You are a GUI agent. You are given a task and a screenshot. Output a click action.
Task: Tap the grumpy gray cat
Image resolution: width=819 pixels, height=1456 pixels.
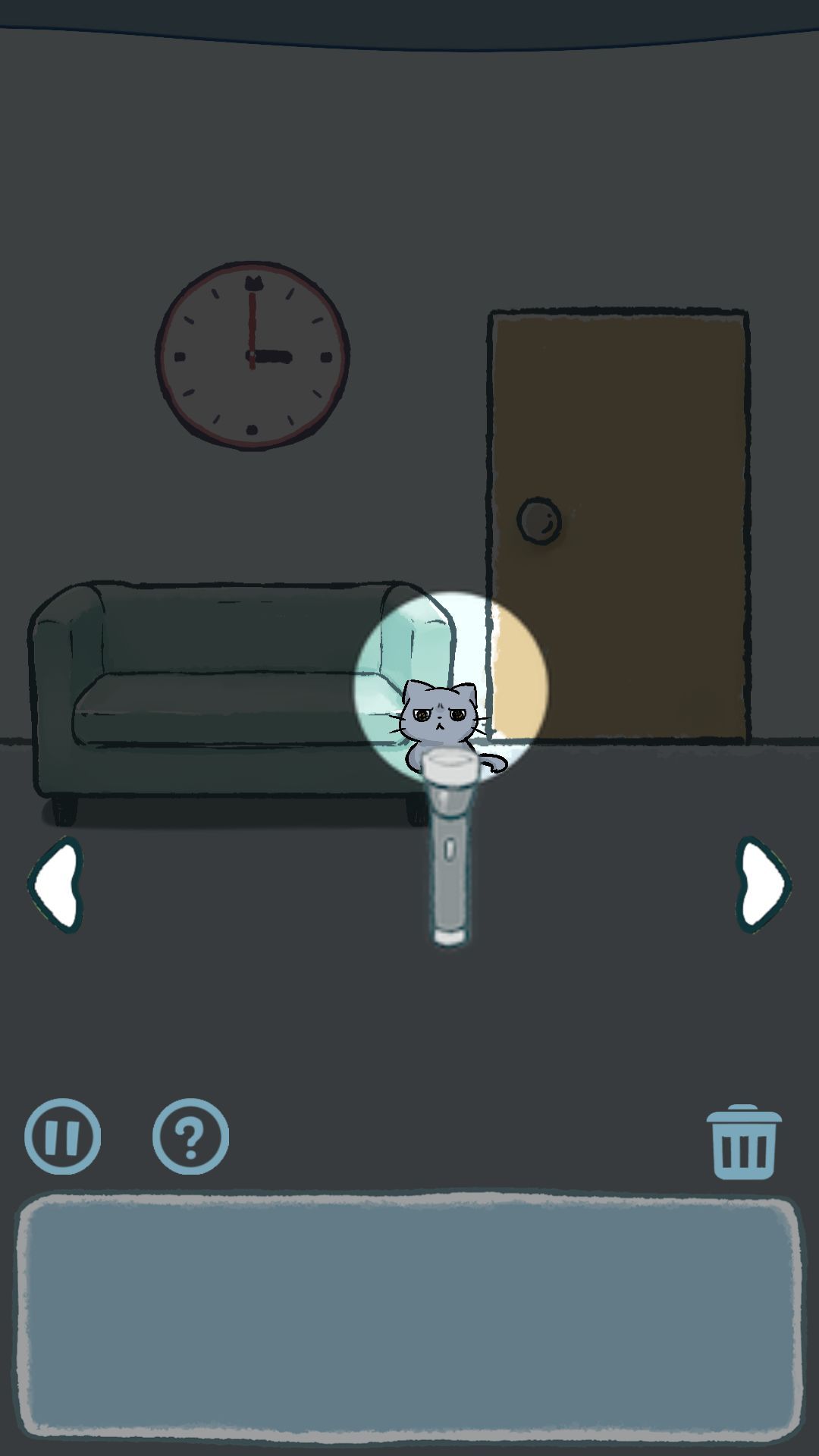(x=440, y=717)
